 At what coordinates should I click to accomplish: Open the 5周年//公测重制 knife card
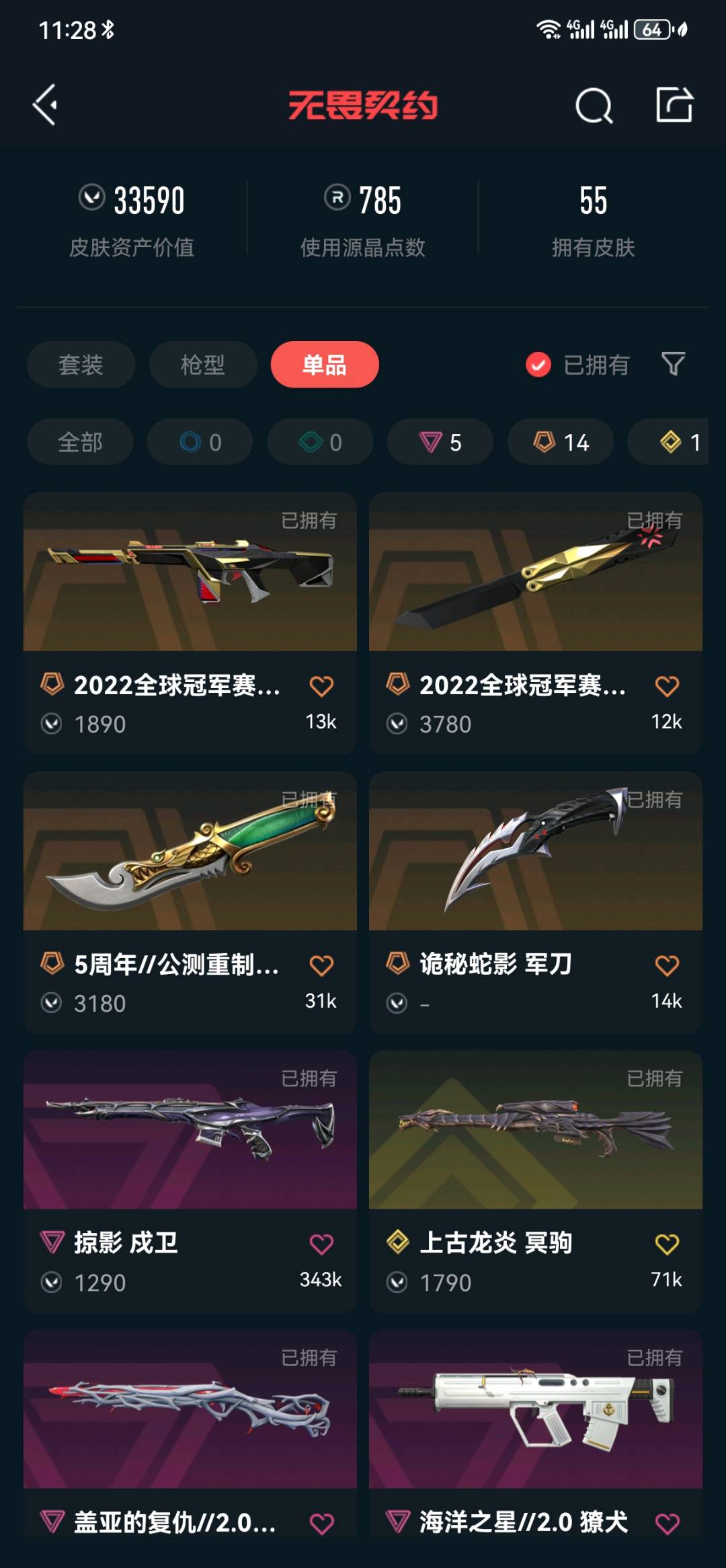click(x=190, y=903)
